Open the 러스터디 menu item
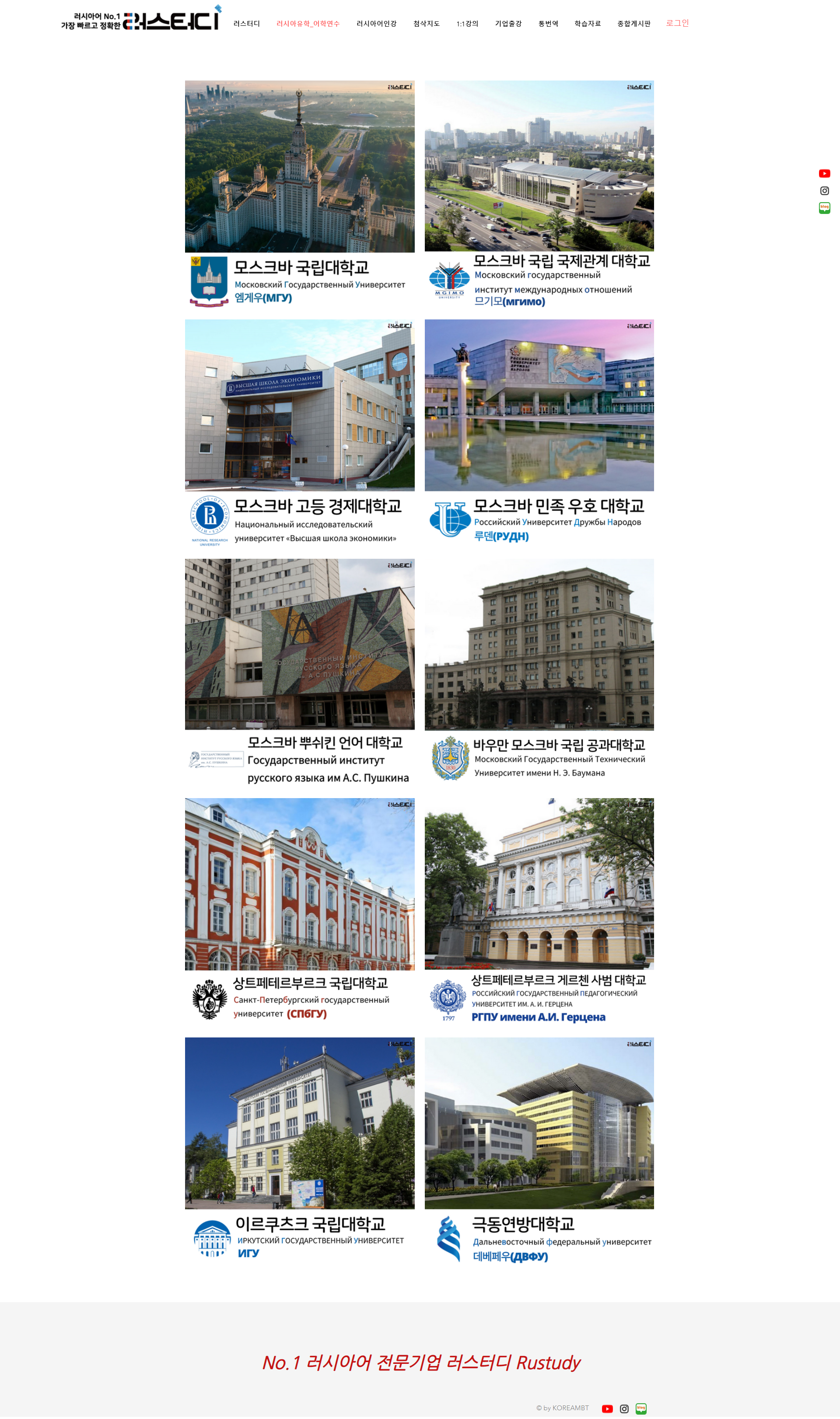Screen dimensions: 840x1419 (x=246, y=24)
